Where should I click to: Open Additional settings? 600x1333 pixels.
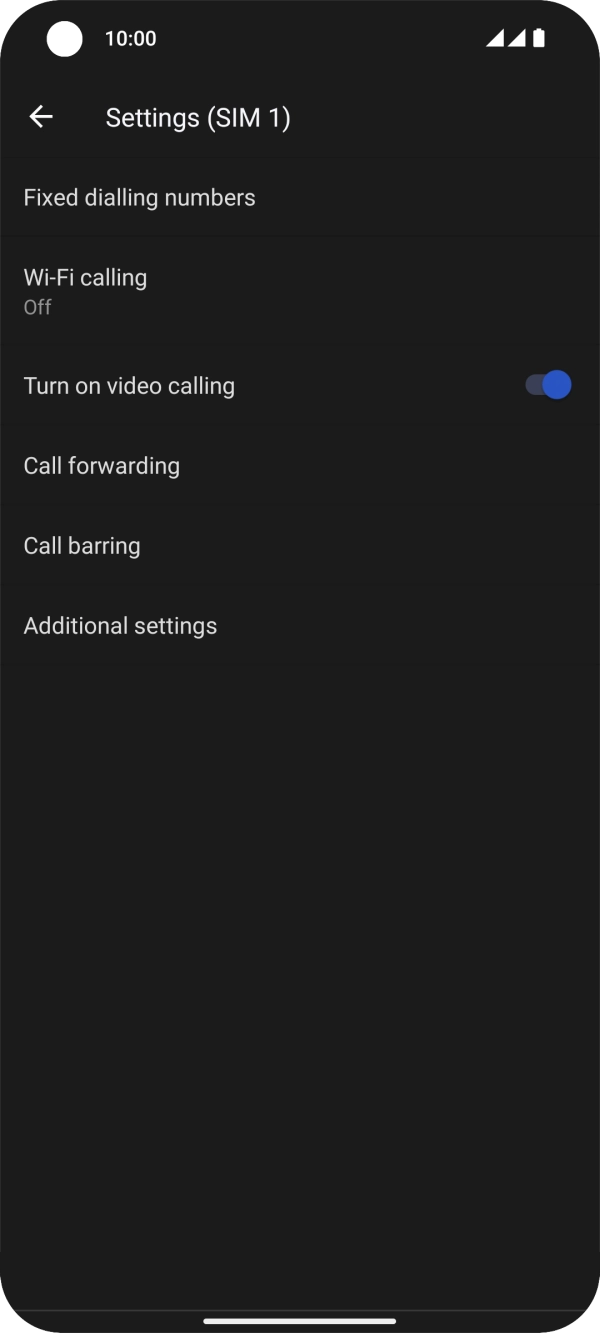pyautogui.click(x=120, y=626)
